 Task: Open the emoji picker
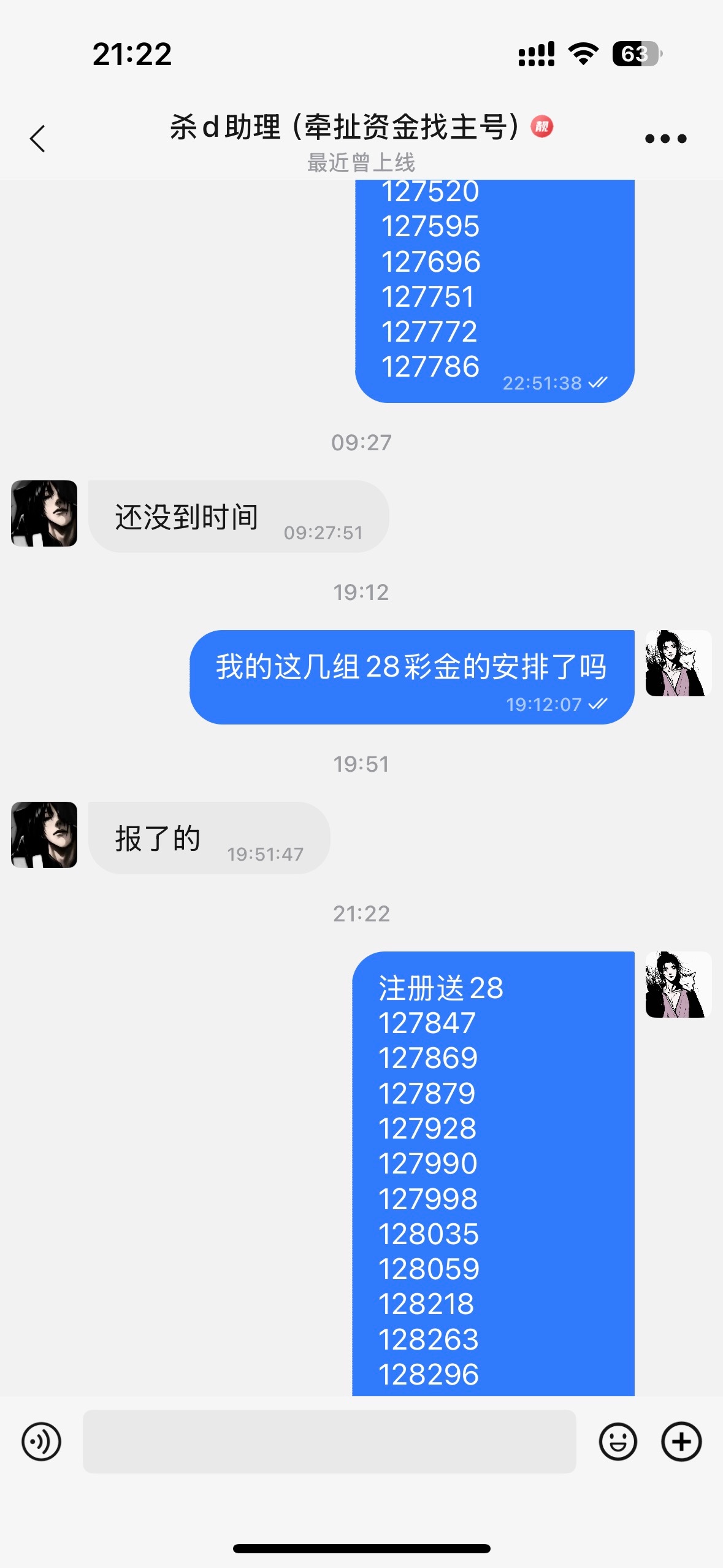[x=618, y=1441]
